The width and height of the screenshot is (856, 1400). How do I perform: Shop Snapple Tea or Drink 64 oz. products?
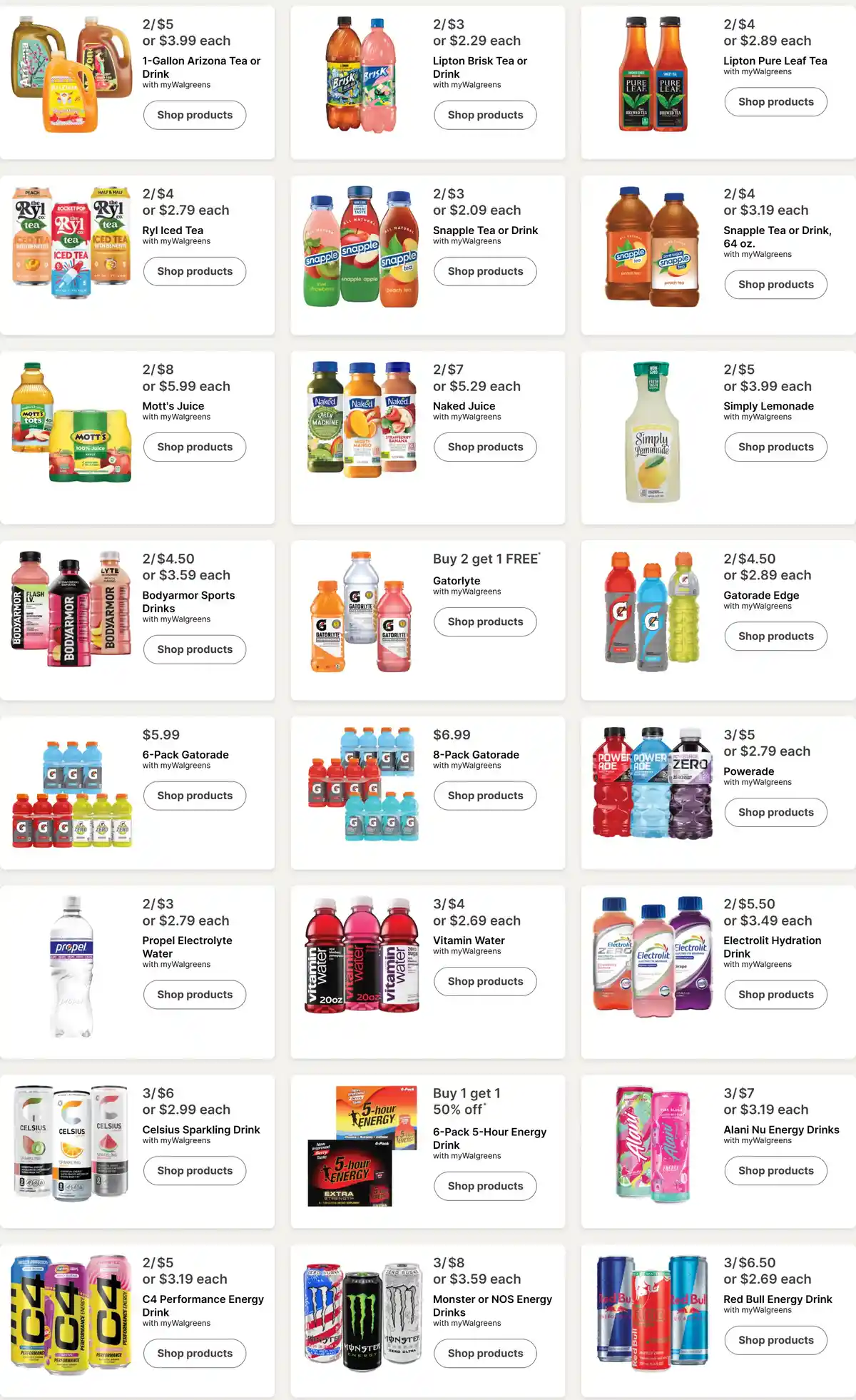click(x=776, y=285)
